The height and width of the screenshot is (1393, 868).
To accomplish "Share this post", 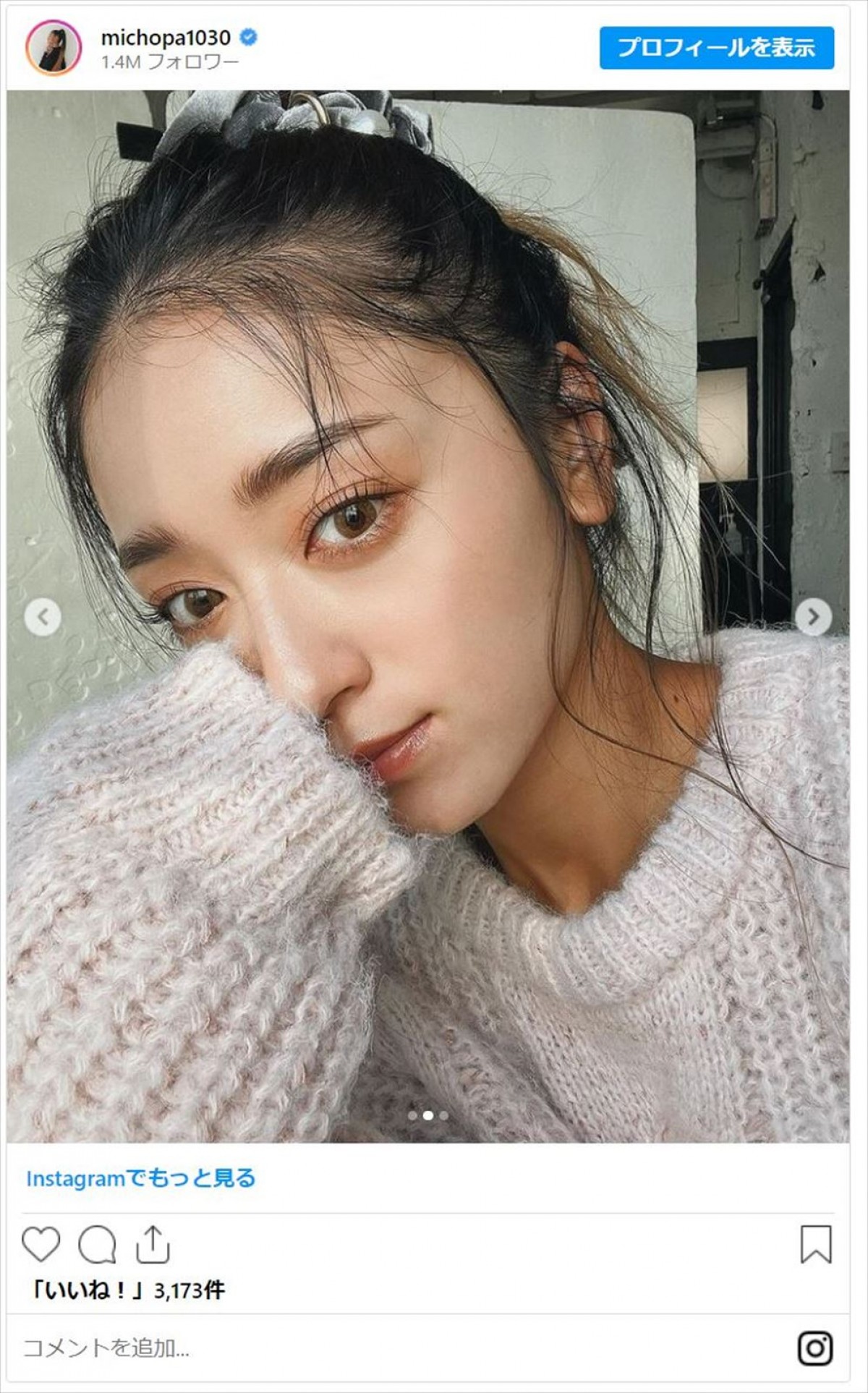I will point(153,1244).
